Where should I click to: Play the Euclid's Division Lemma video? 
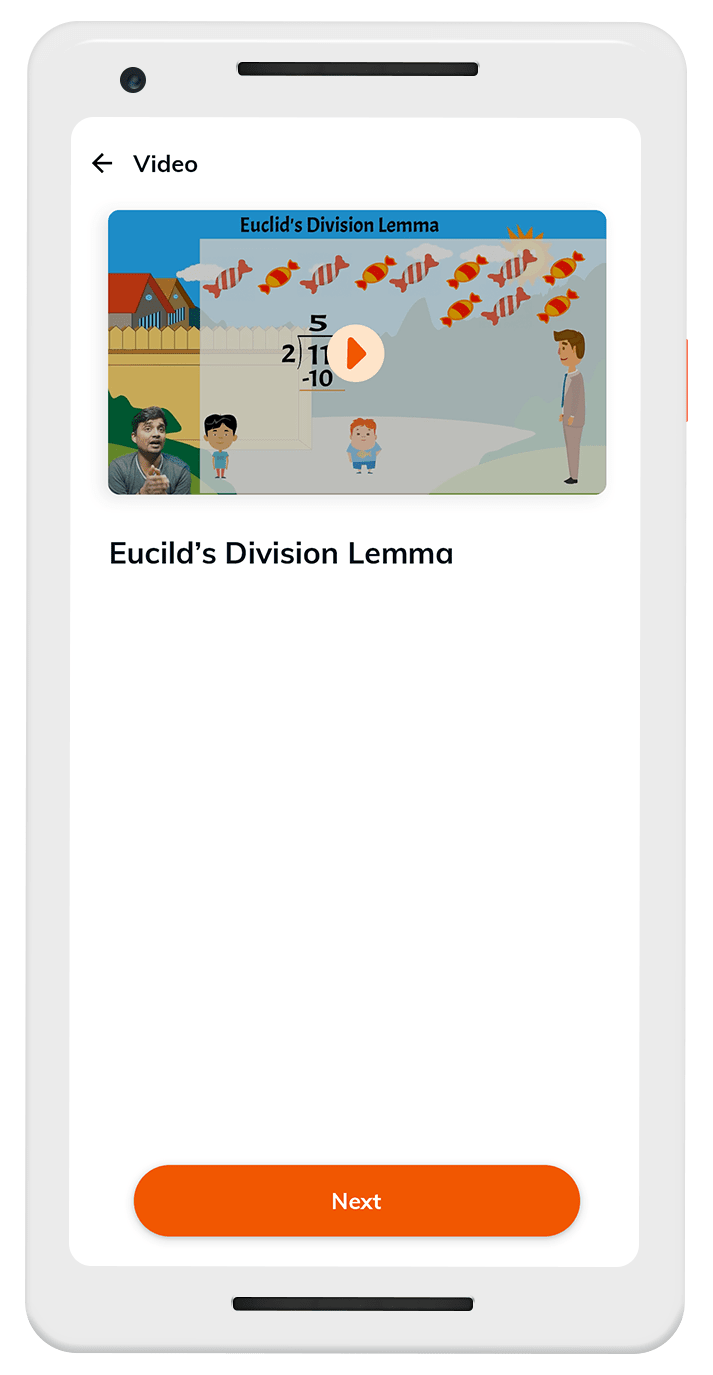(356, 353)
